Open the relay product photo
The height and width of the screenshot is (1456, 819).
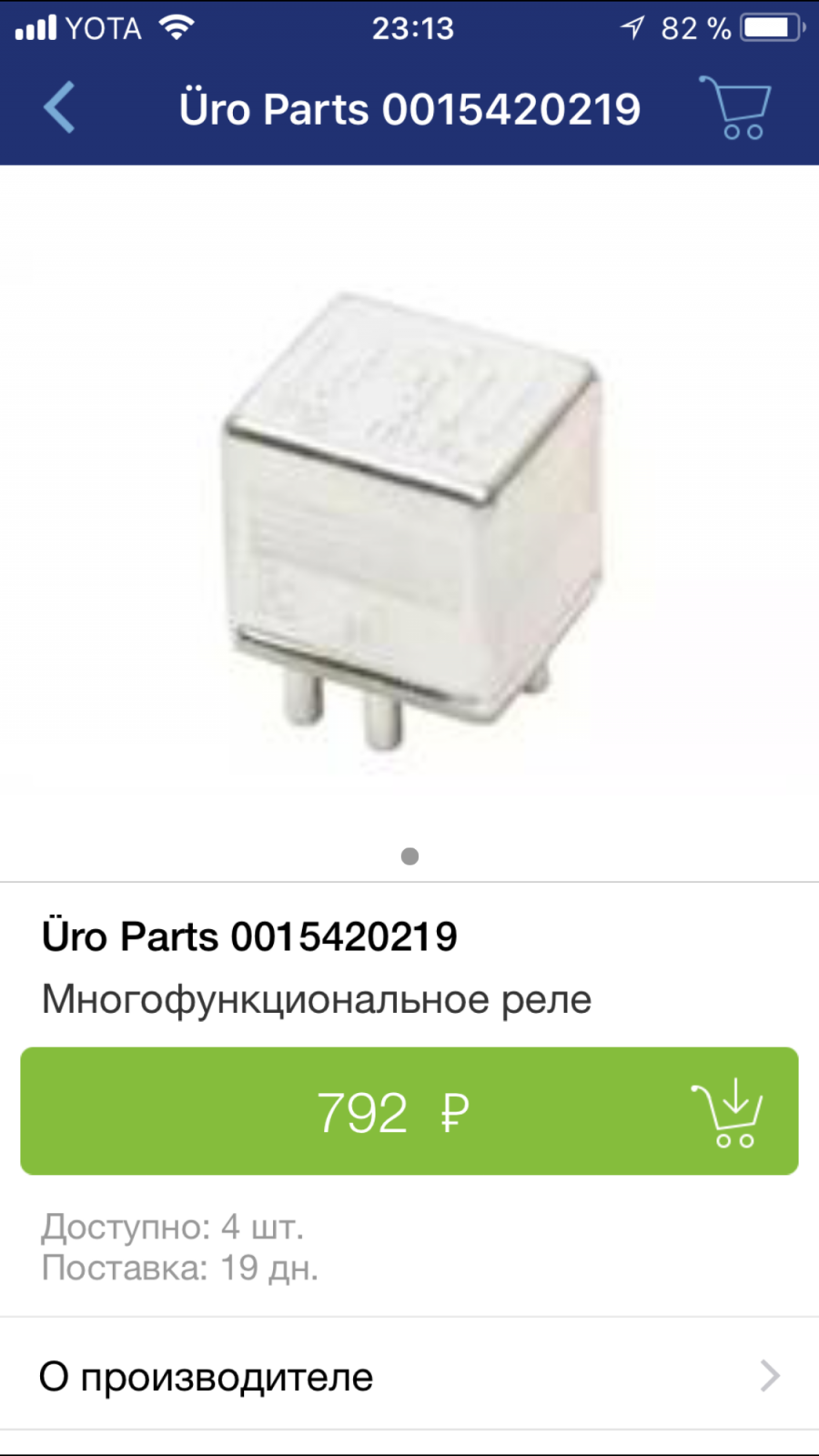click(x=409, y=519)
